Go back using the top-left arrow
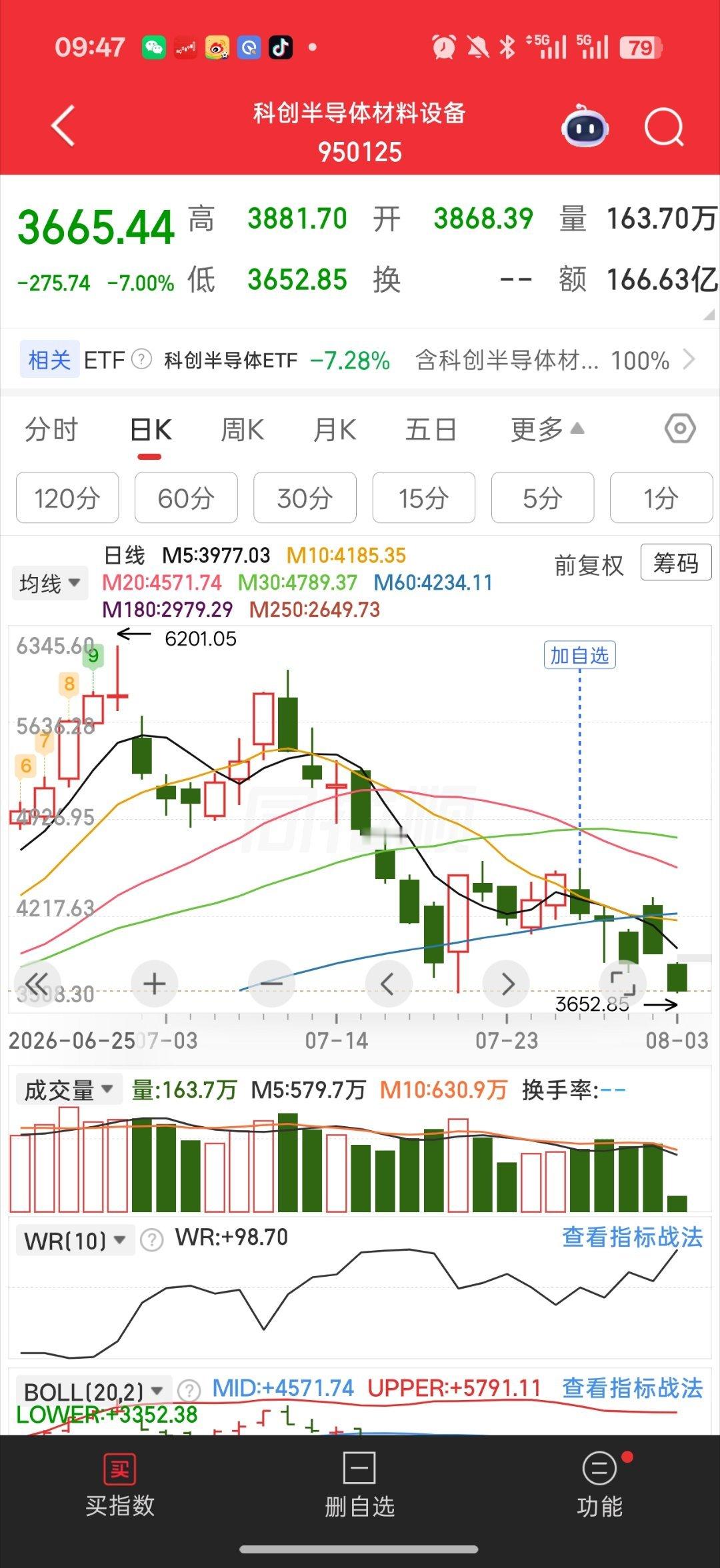 [63, 125]
